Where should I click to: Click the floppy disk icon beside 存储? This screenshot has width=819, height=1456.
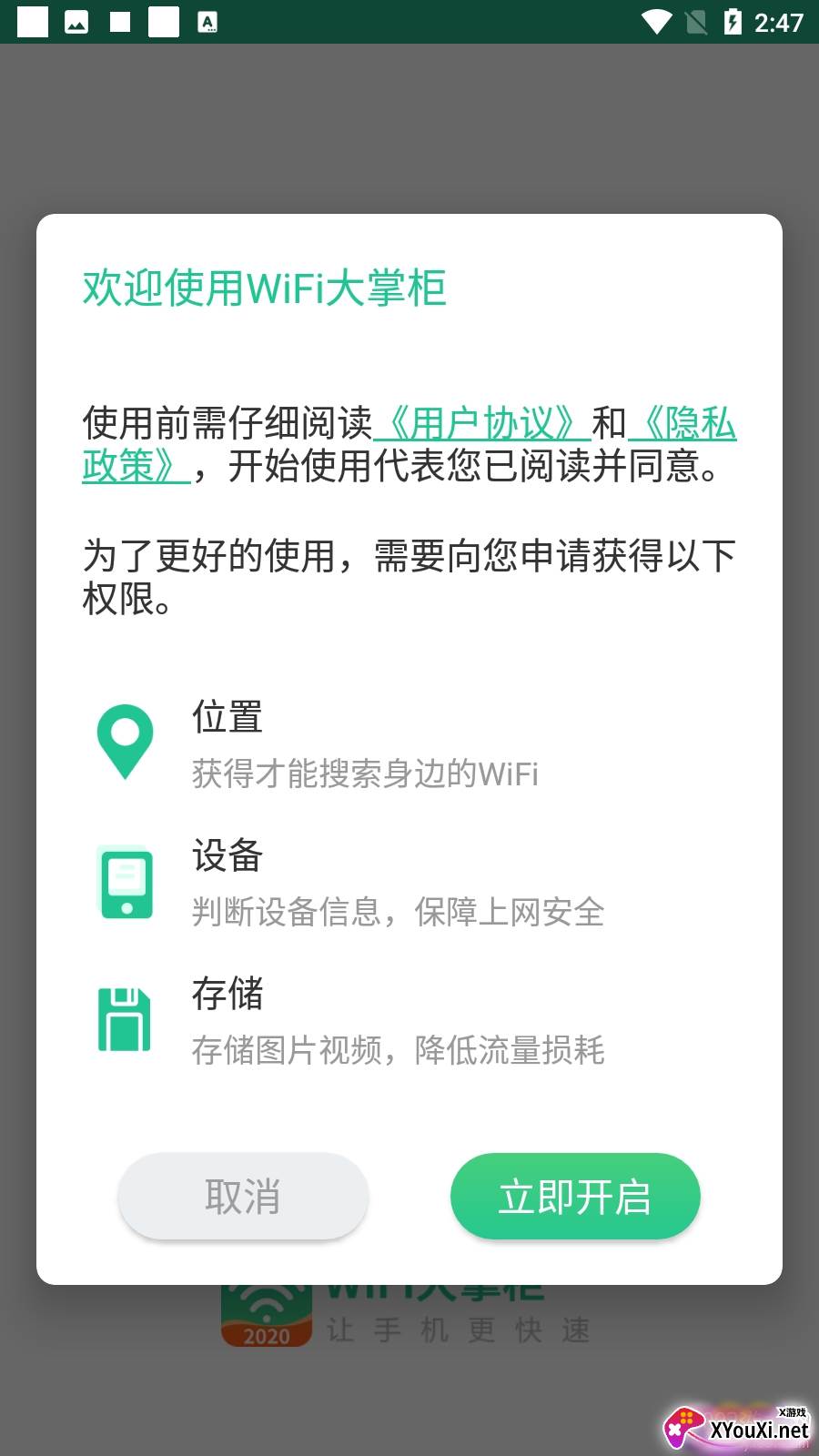pyautogui.click(x=125, y=1019)
